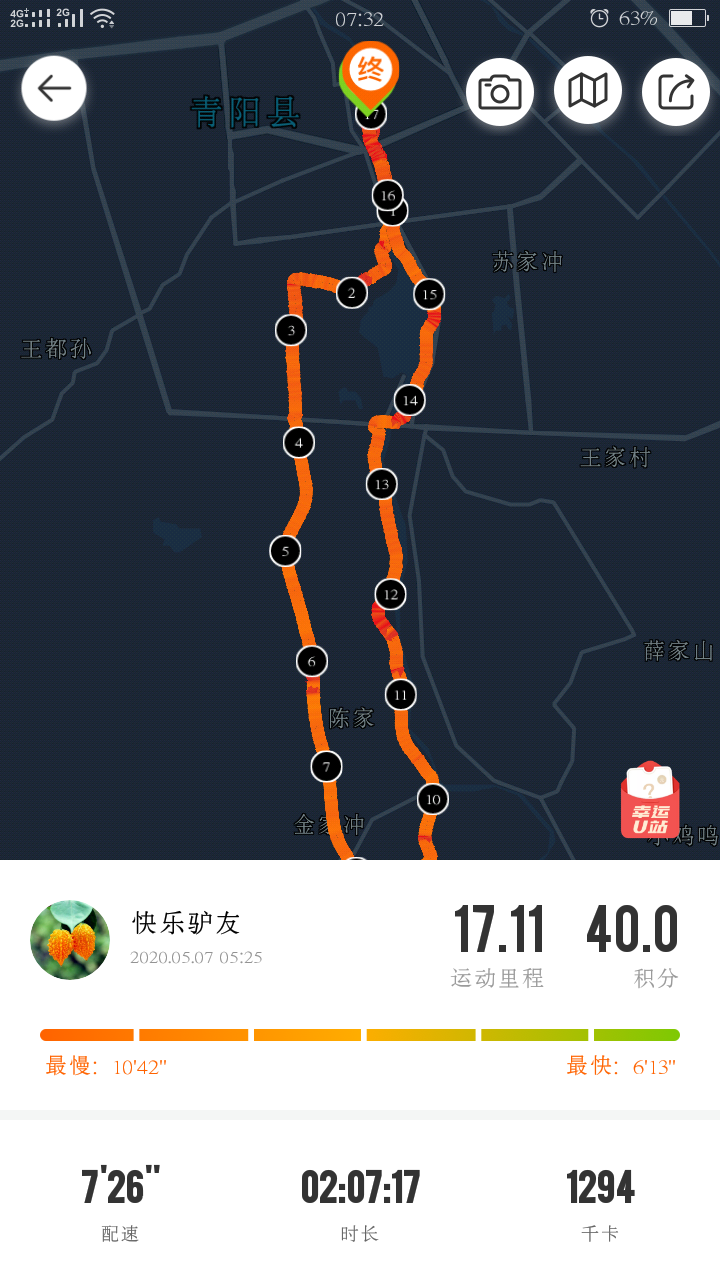Go back using the arrow button
The height and width of the screenshot is (1280, 720).
pyautogui.click(x=54, y=89)
